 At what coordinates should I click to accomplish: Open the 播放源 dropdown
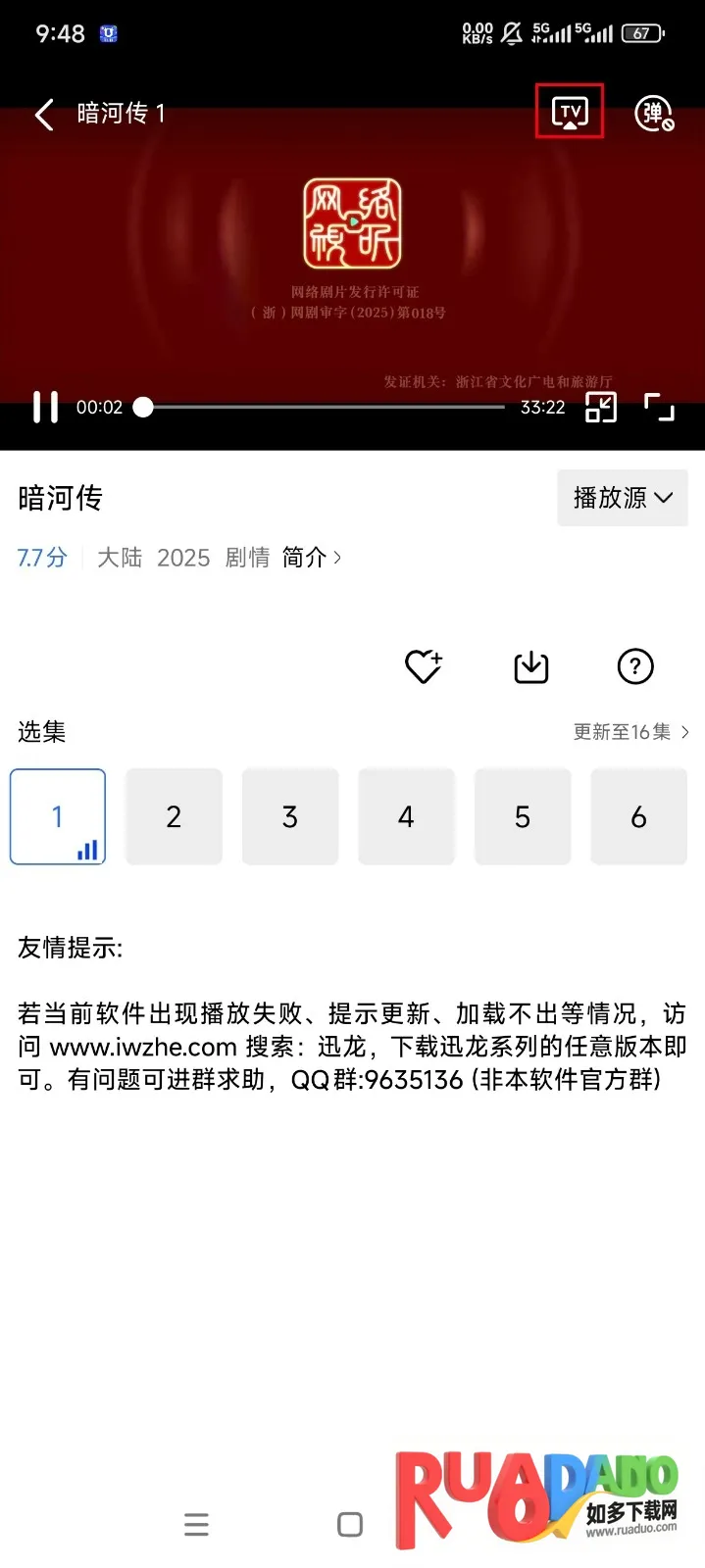coord(623,498)
